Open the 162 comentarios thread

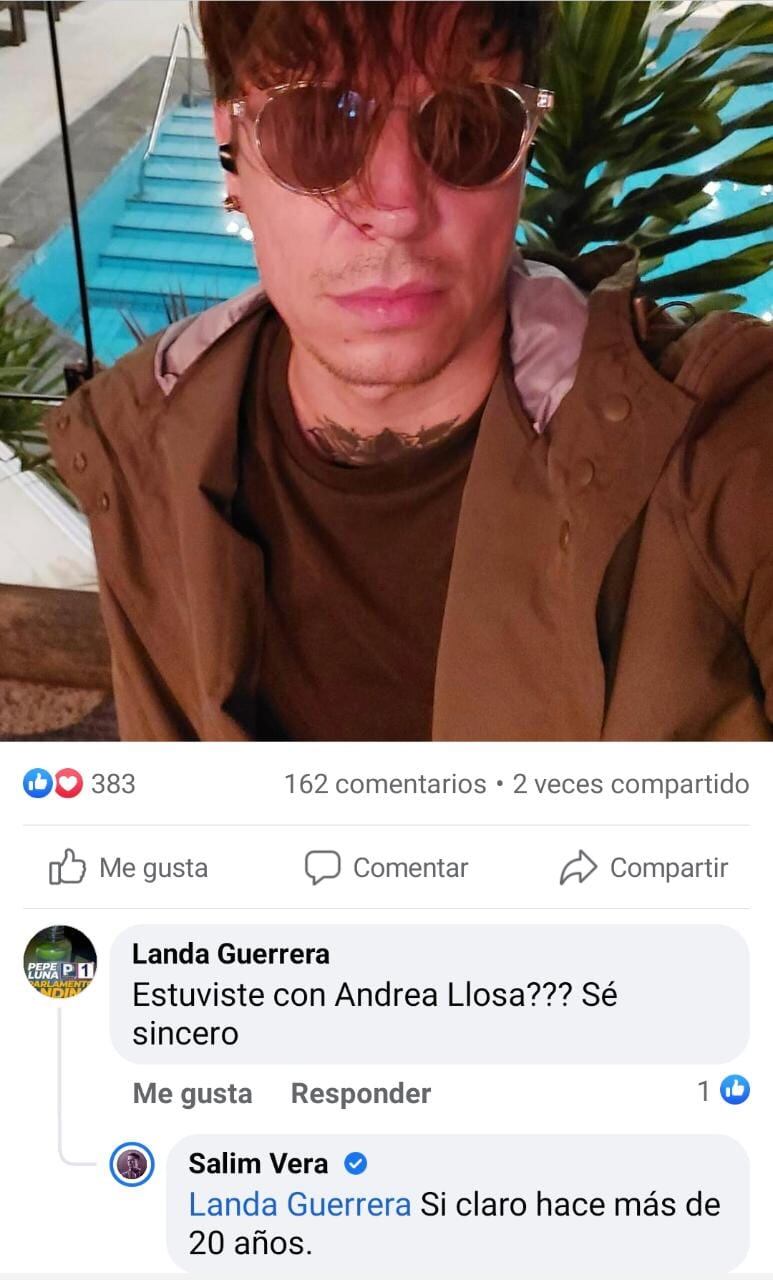pyautogui.click(x=385, y=784)
